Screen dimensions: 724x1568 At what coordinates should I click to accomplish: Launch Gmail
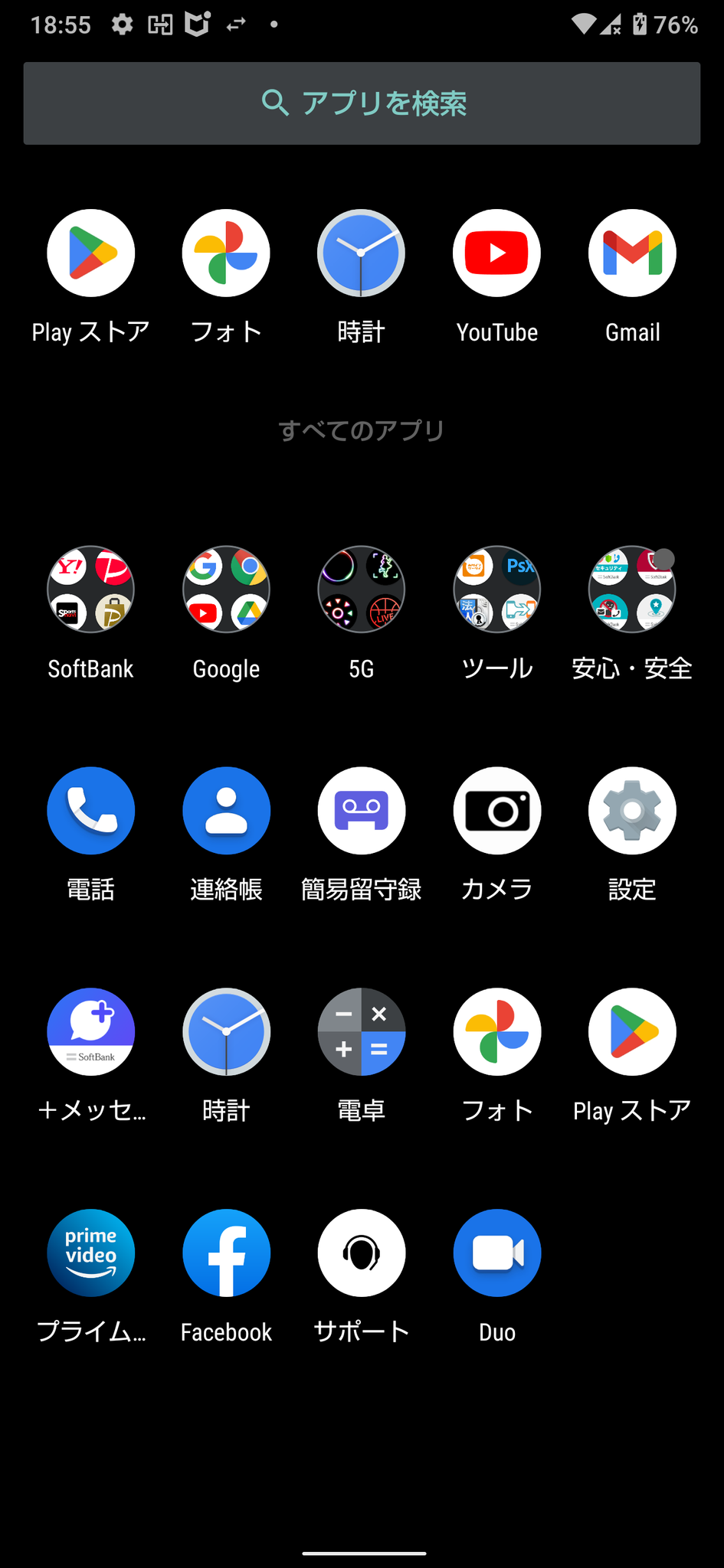click(631, 253)
